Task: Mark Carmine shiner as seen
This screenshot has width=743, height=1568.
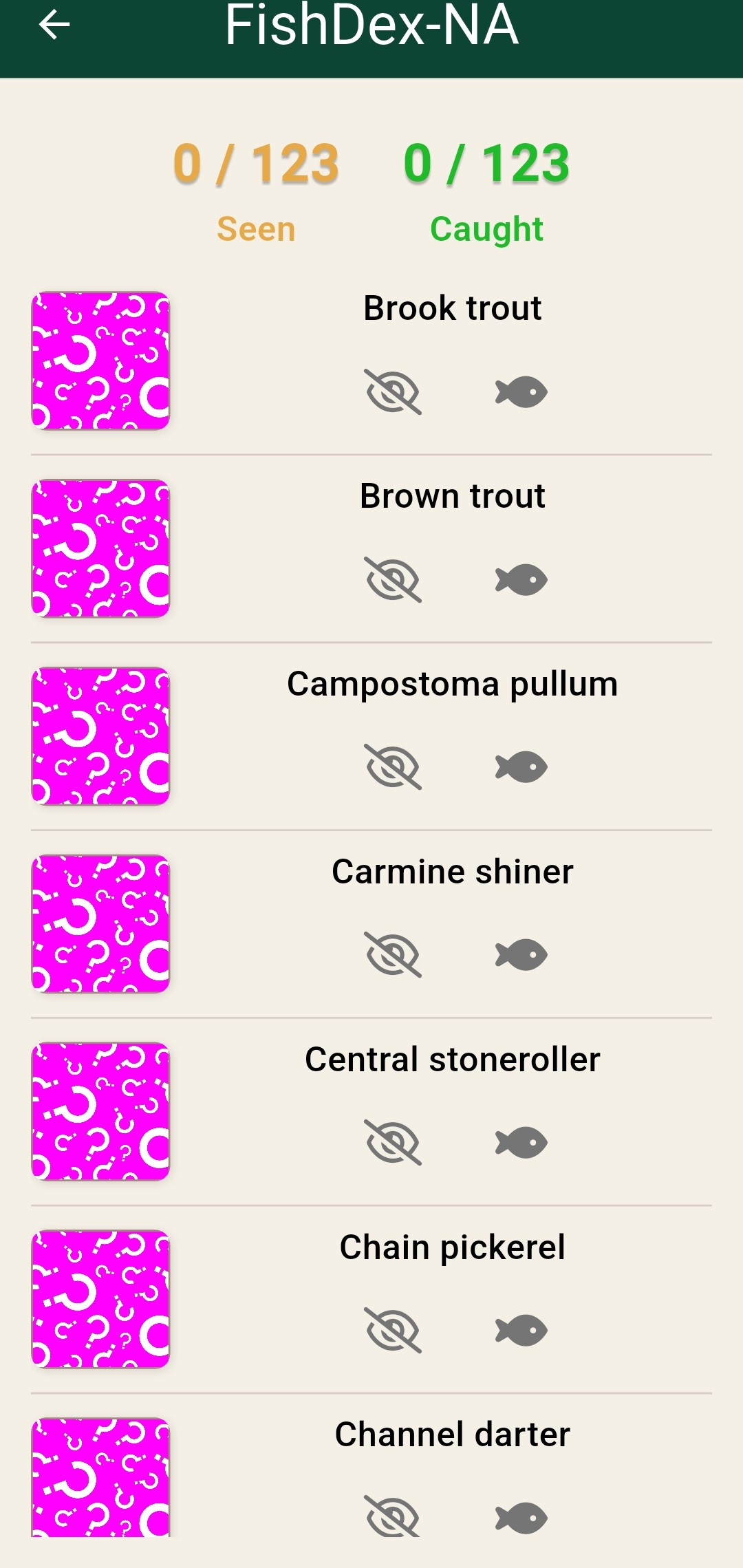Action: click(393, 954)
